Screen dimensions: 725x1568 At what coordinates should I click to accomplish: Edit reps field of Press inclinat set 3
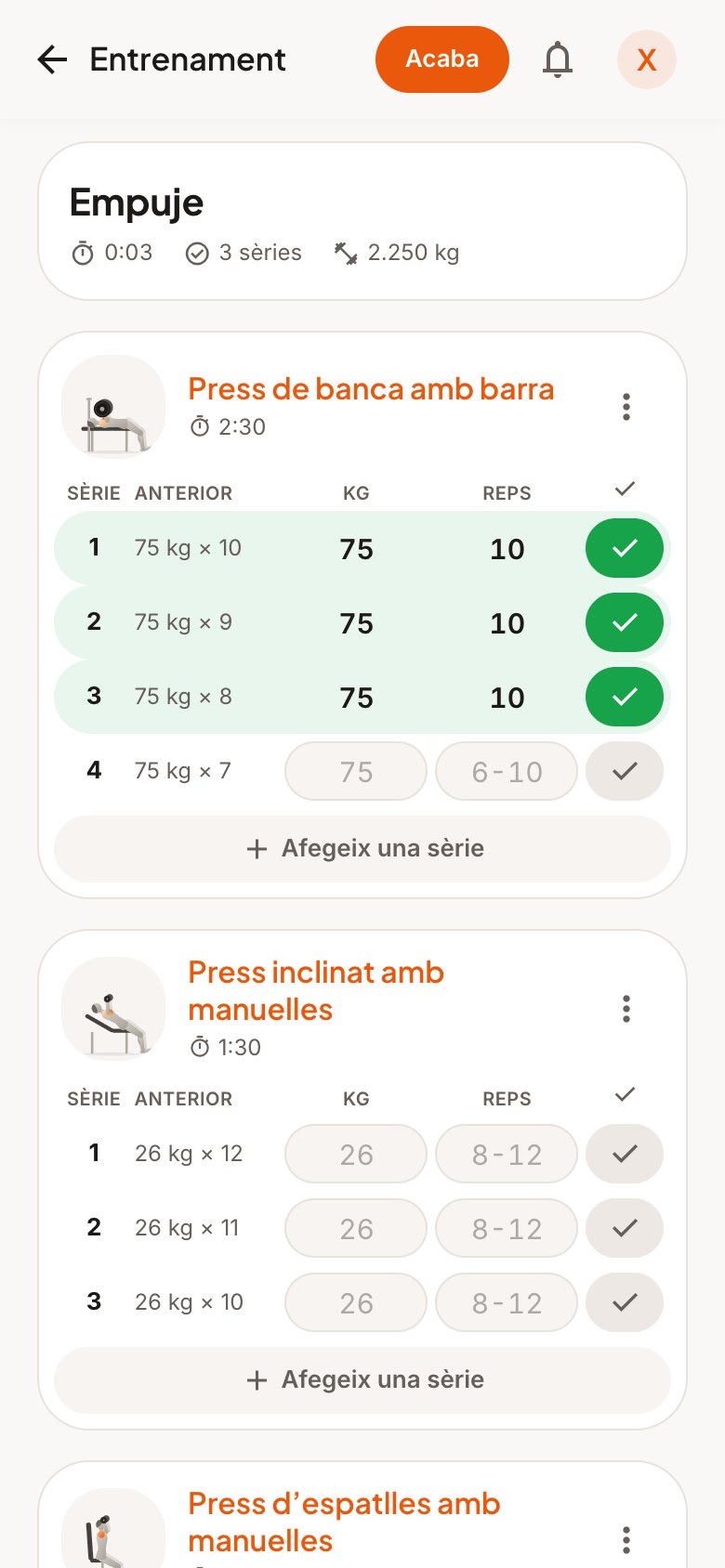point(507,1302)
